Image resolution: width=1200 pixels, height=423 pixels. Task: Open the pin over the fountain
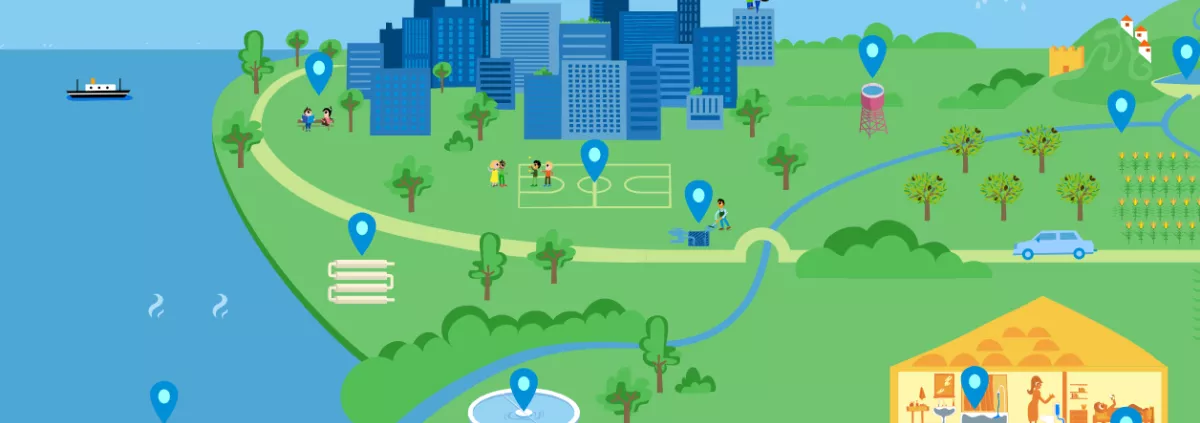523,385
